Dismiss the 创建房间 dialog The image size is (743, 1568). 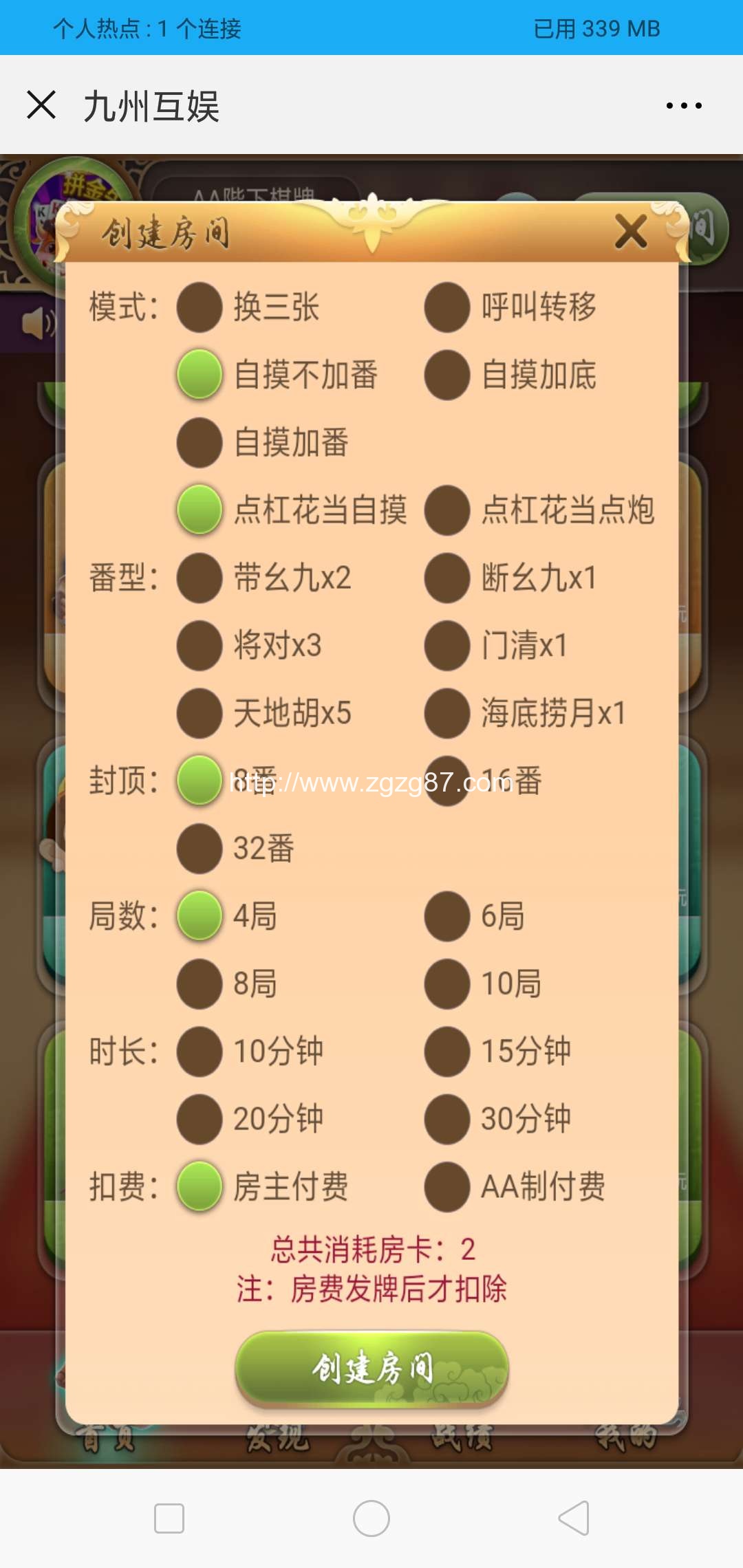click(631, 232)
